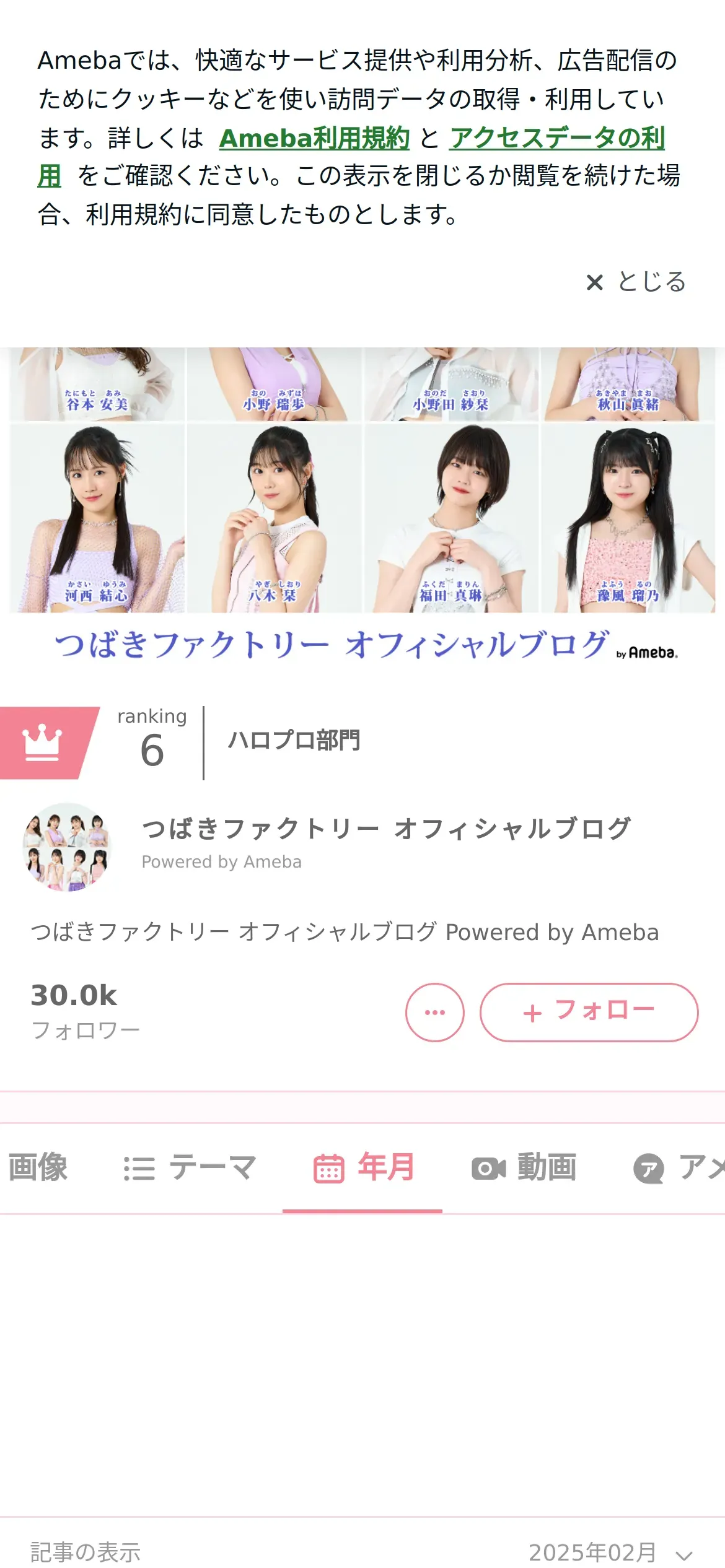This screenshot has width=725, height=1568.
Task: Open the Ameba利用規約 link
Action: (314, 138)
